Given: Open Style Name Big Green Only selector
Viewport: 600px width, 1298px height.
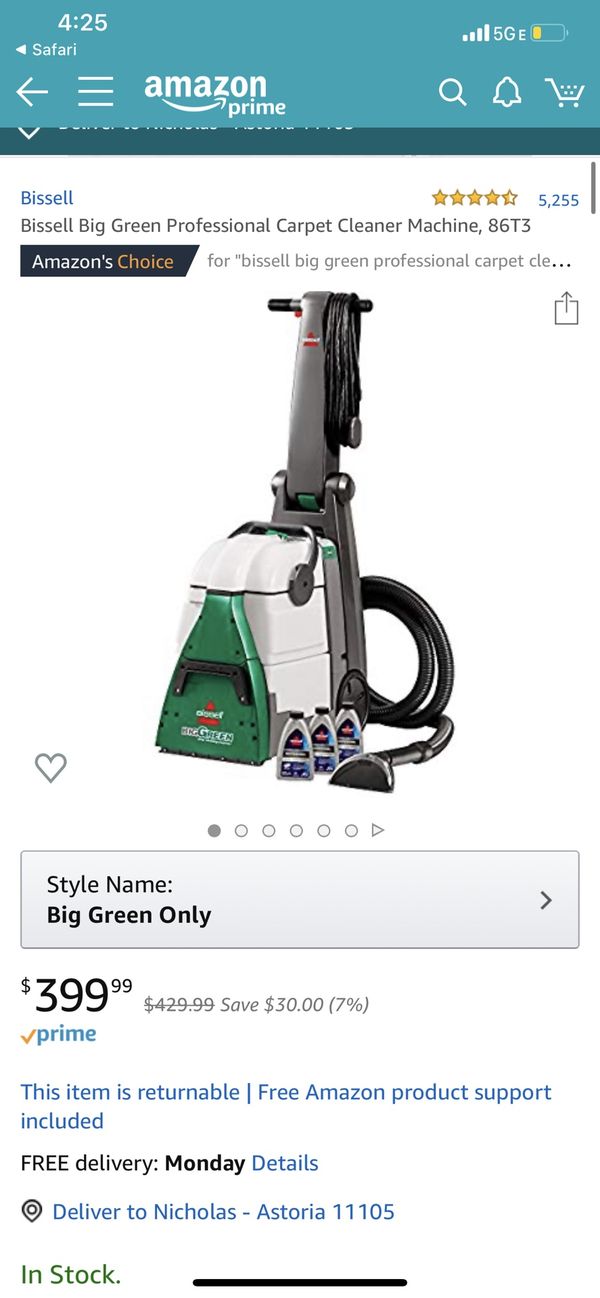Looking at the screenshot, I should tap(300, 899).
